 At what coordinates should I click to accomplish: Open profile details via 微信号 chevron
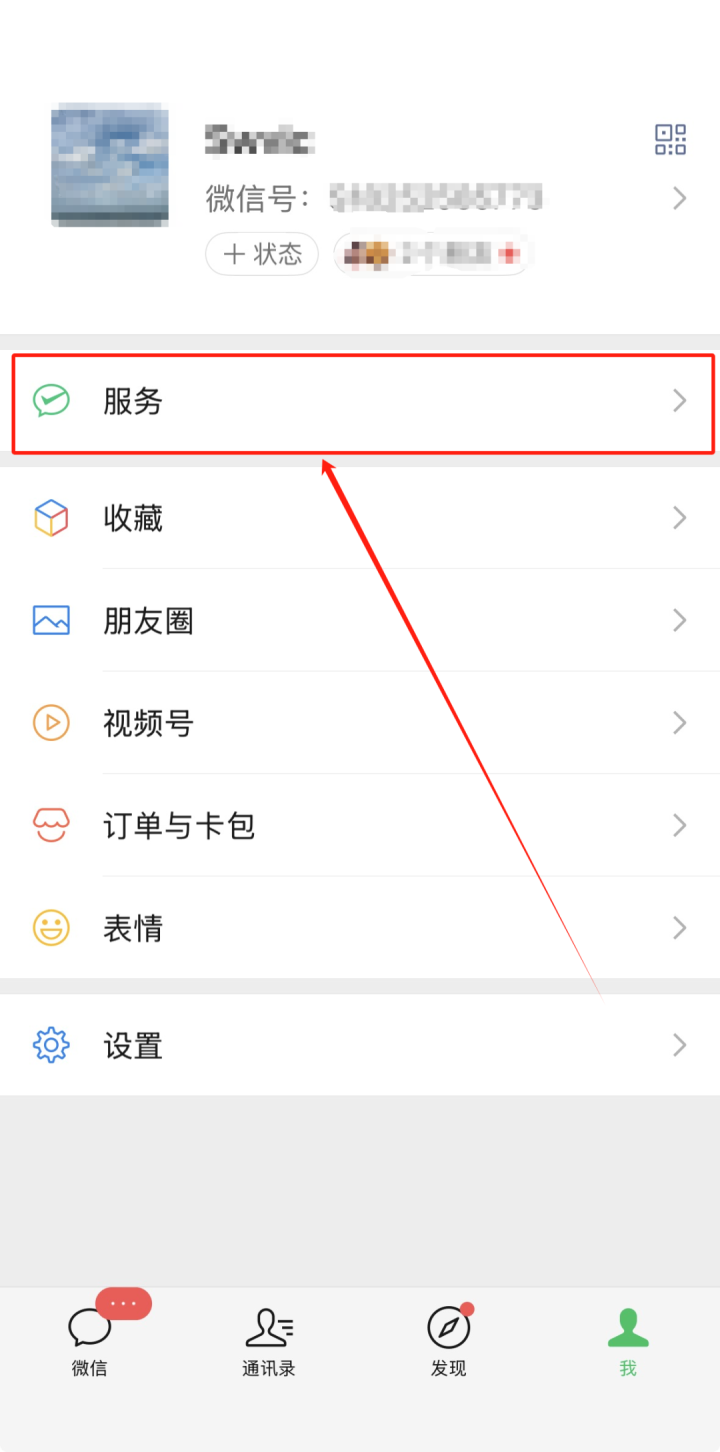click(680, 198)
